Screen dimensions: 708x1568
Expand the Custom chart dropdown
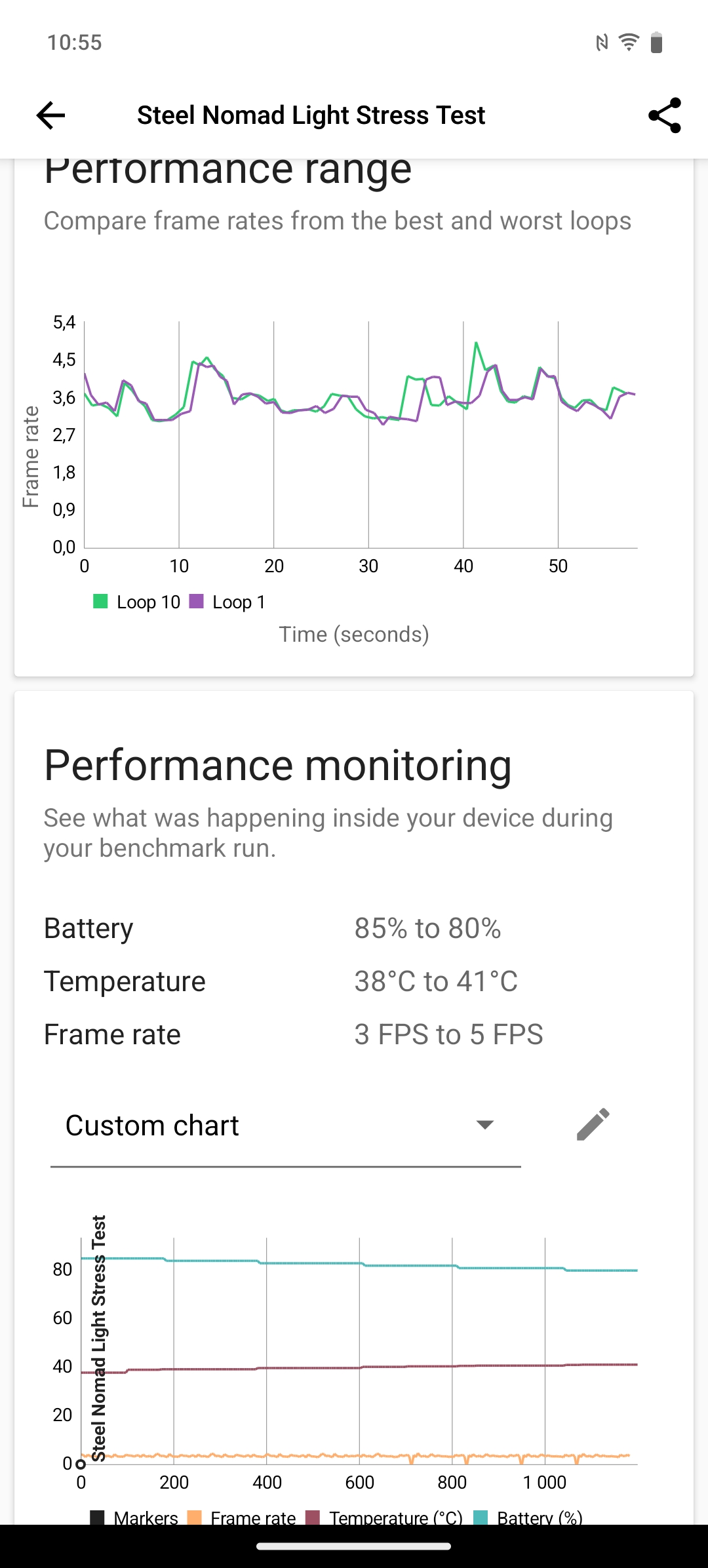pyautogui.click(x=286, y=1126)
